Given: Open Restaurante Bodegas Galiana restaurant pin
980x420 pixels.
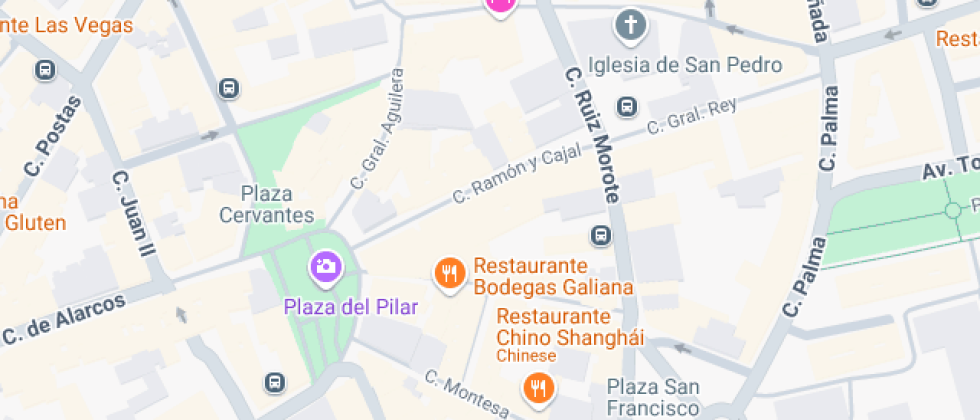Looking at the screenshot, I should 450,272.
